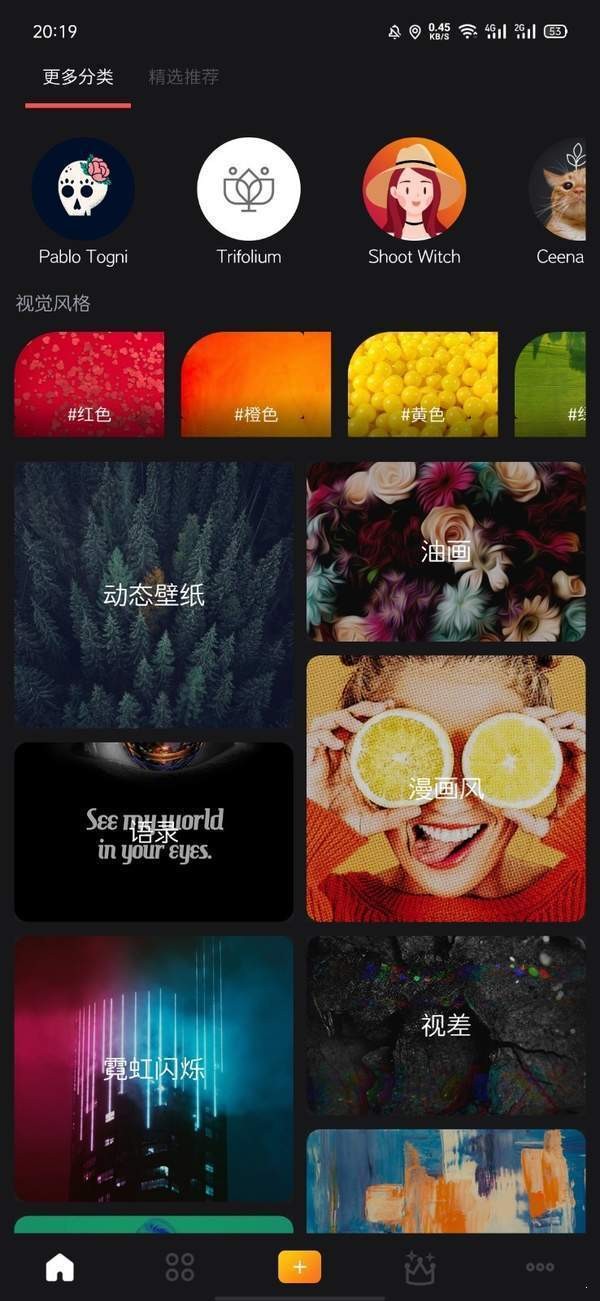
Task: Tap the orange plus button
Action: pos(299,1267)
